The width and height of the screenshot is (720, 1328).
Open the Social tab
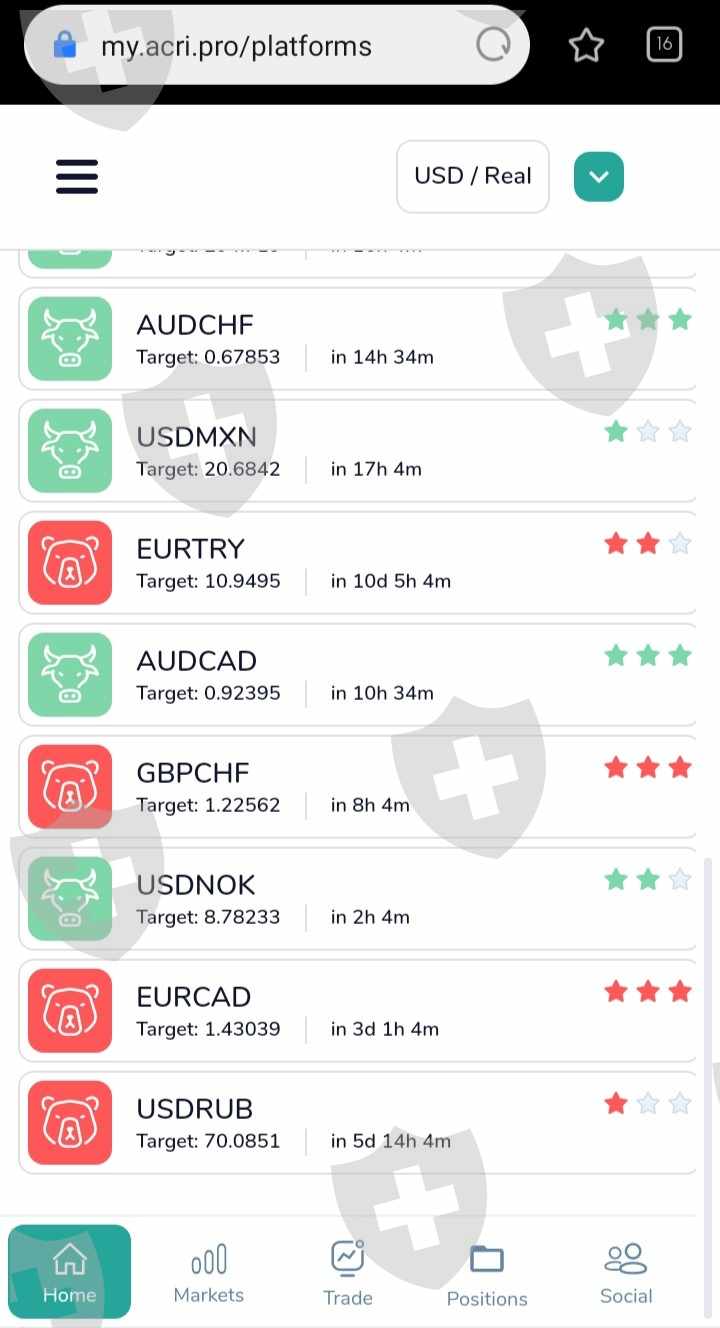coord(626,1273)
